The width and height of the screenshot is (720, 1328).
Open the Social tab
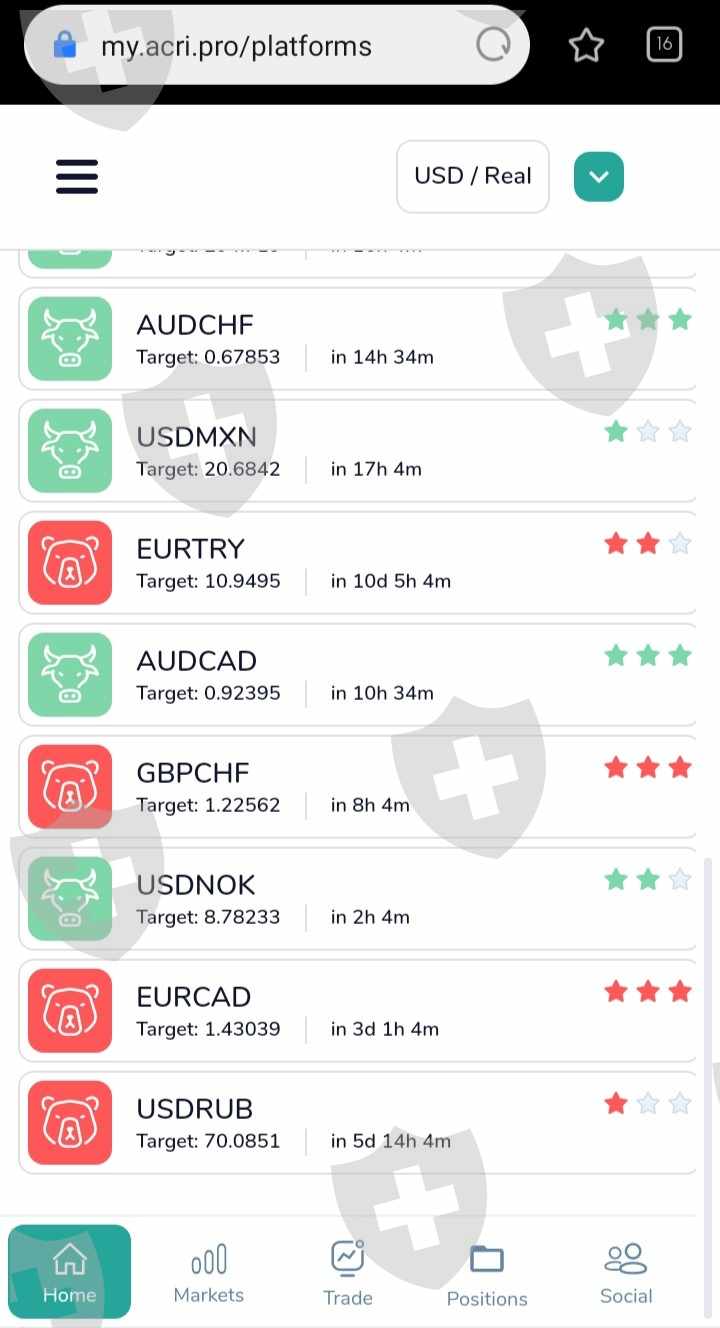coord(626,1273)
